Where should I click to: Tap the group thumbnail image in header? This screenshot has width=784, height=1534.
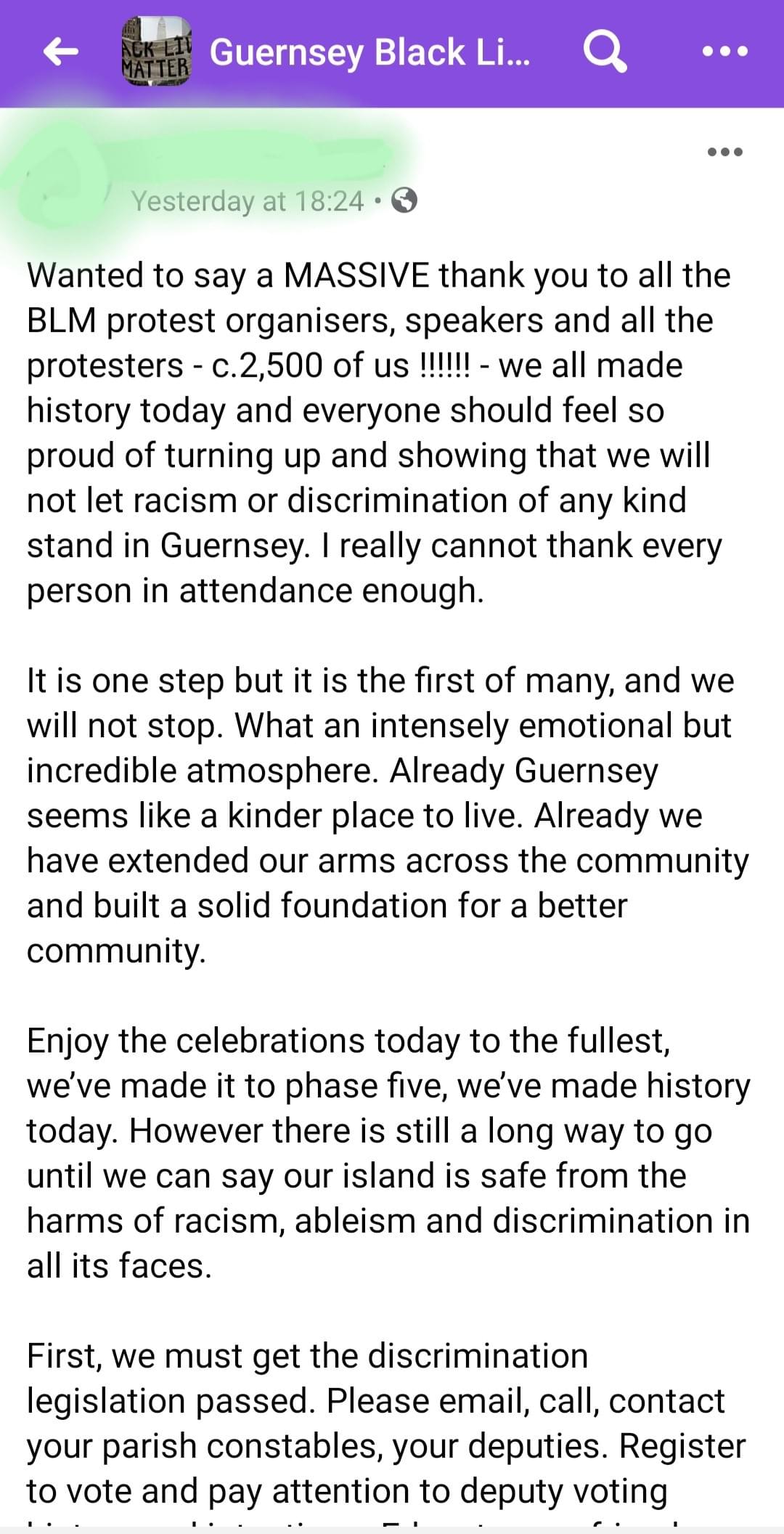(x=156, y=52)
